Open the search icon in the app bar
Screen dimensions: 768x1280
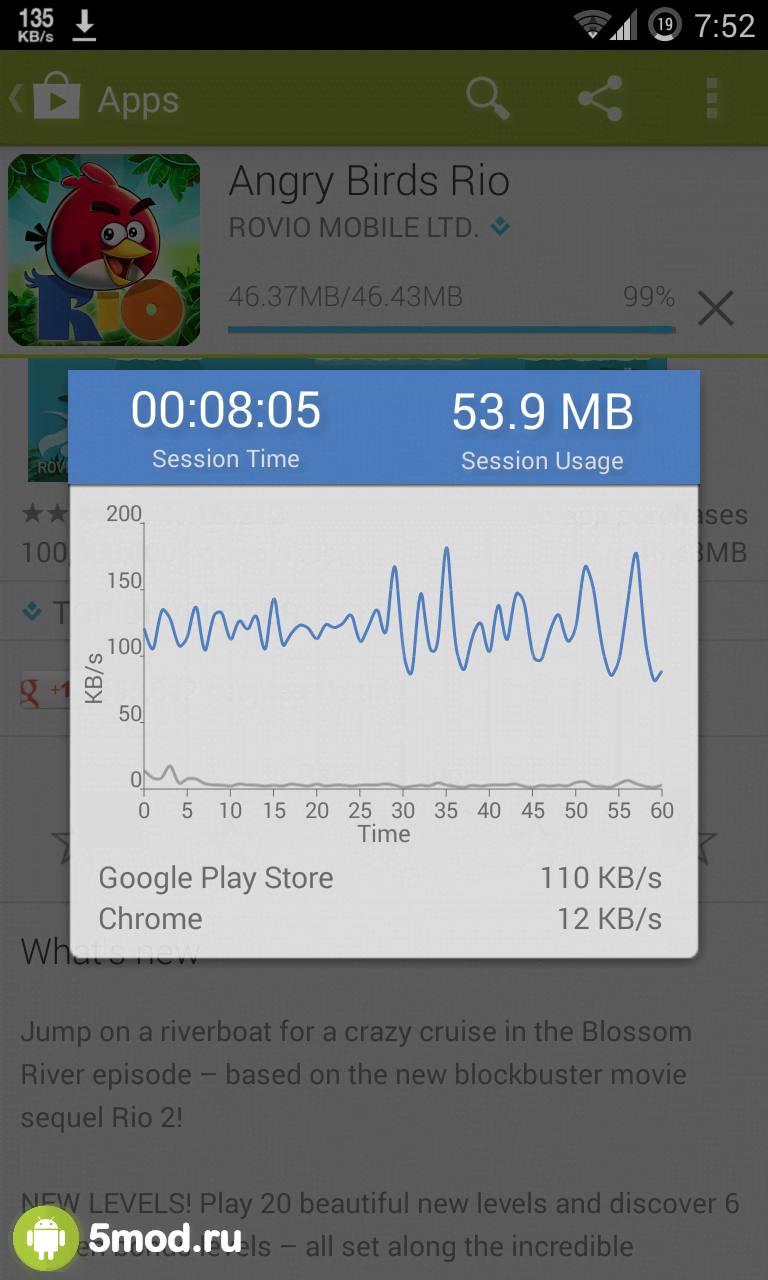(x=487, y=99)
